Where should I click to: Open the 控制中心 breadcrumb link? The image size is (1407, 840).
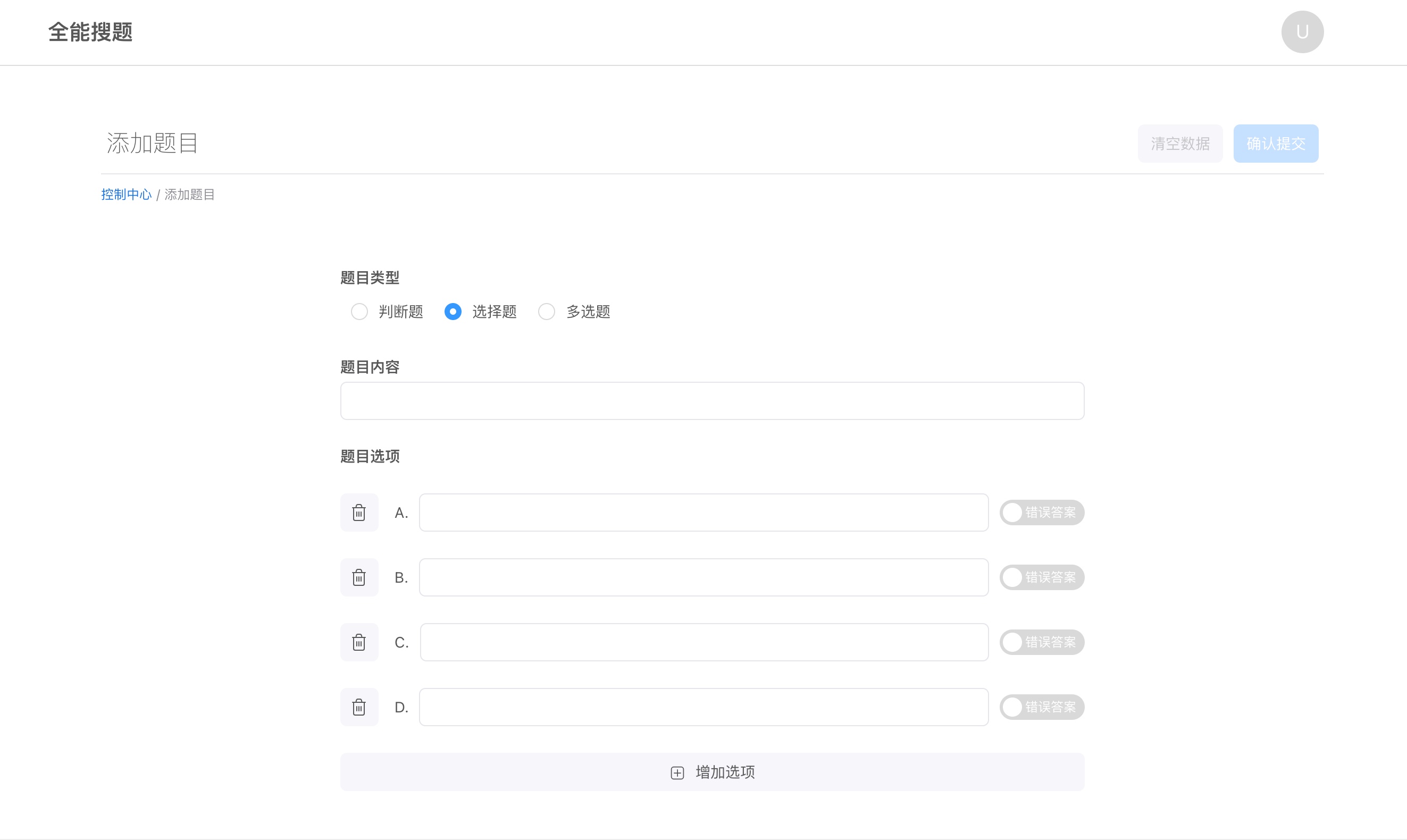coord(126,195)
